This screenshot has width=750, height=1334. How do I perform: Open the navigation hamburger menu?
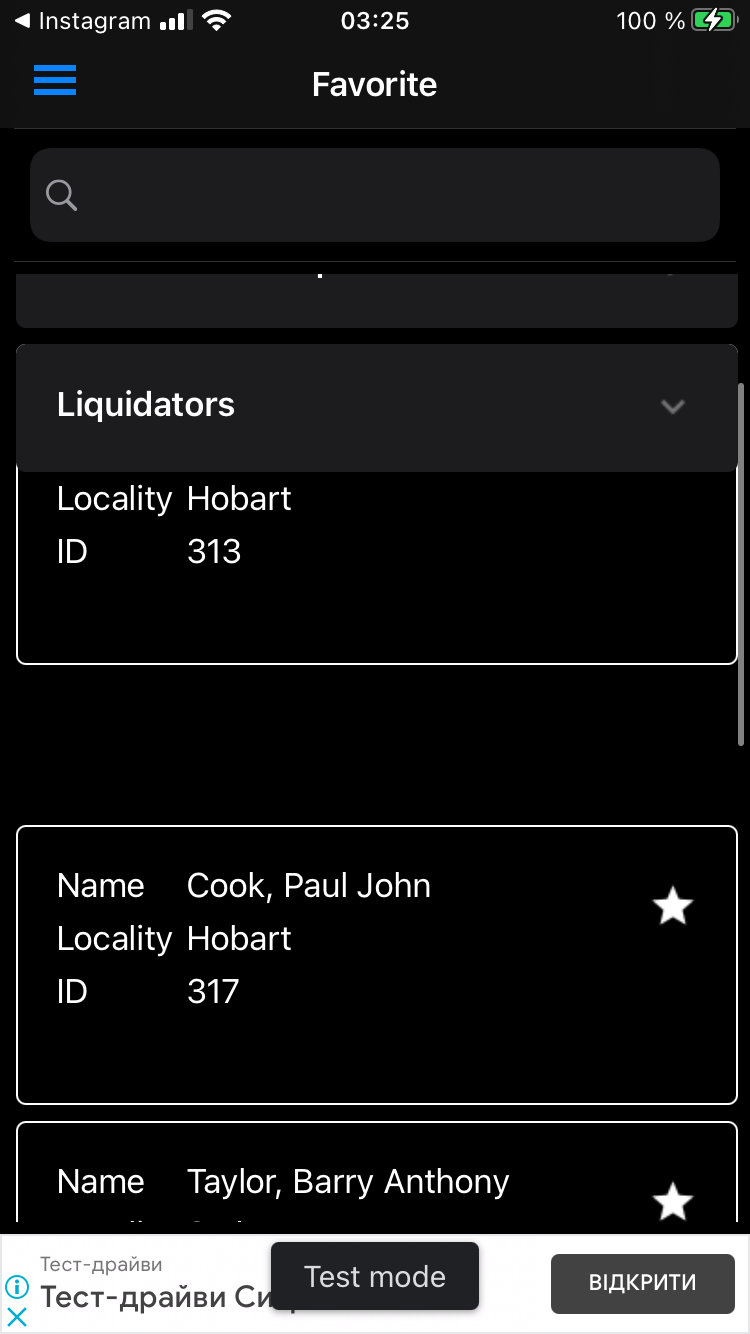tap(55, 80)
